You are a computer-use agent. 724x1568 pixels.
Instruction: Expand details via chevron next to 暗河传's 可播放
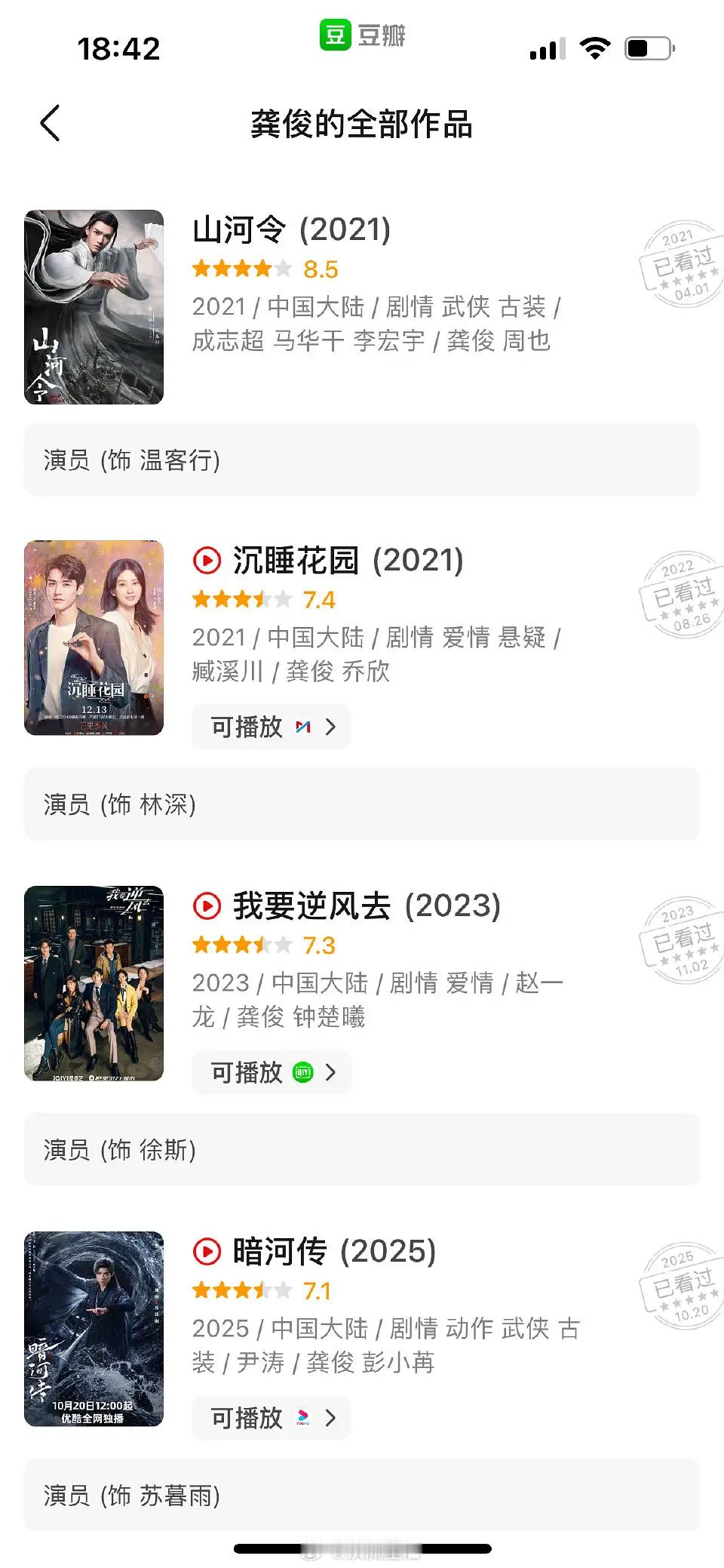(330, 1418)
